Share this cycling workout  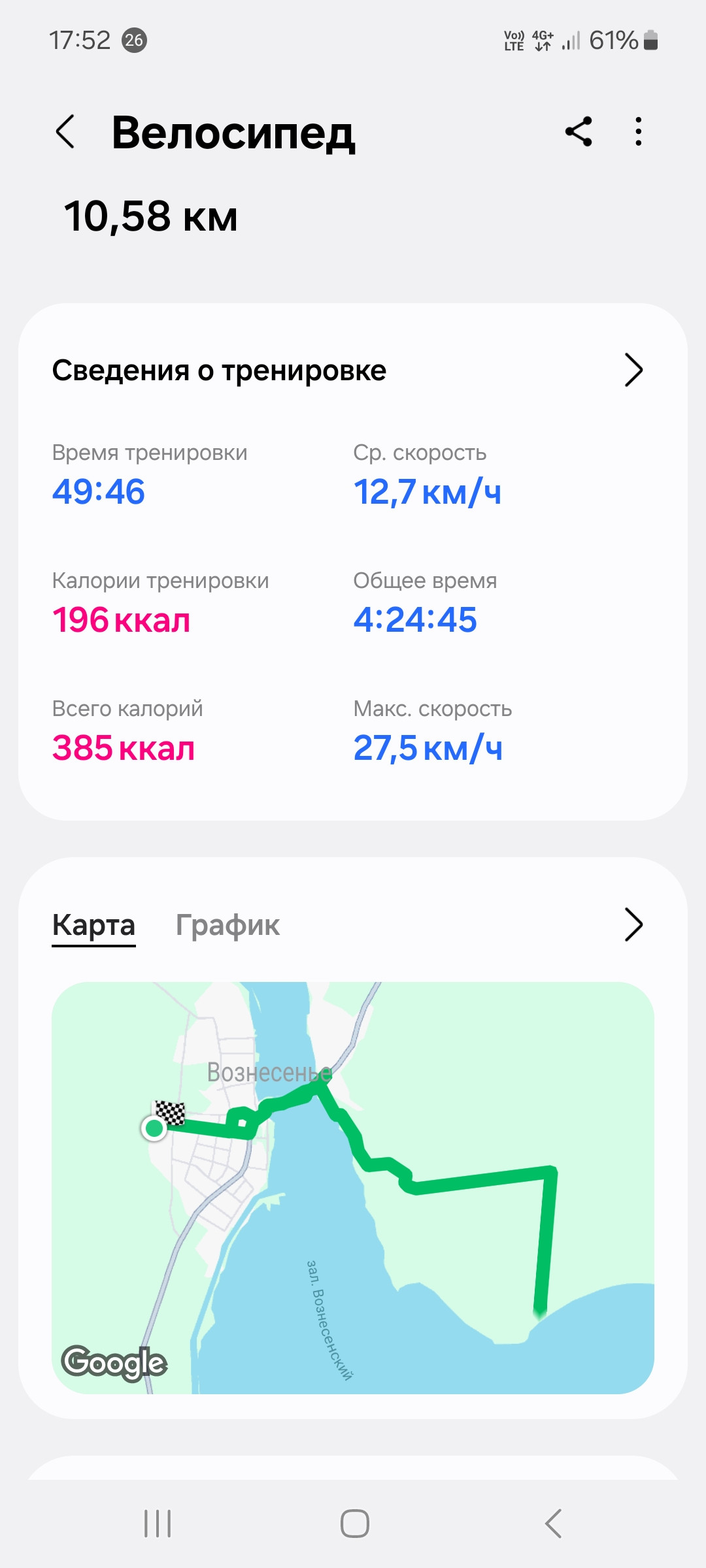(x=579, y=131)
